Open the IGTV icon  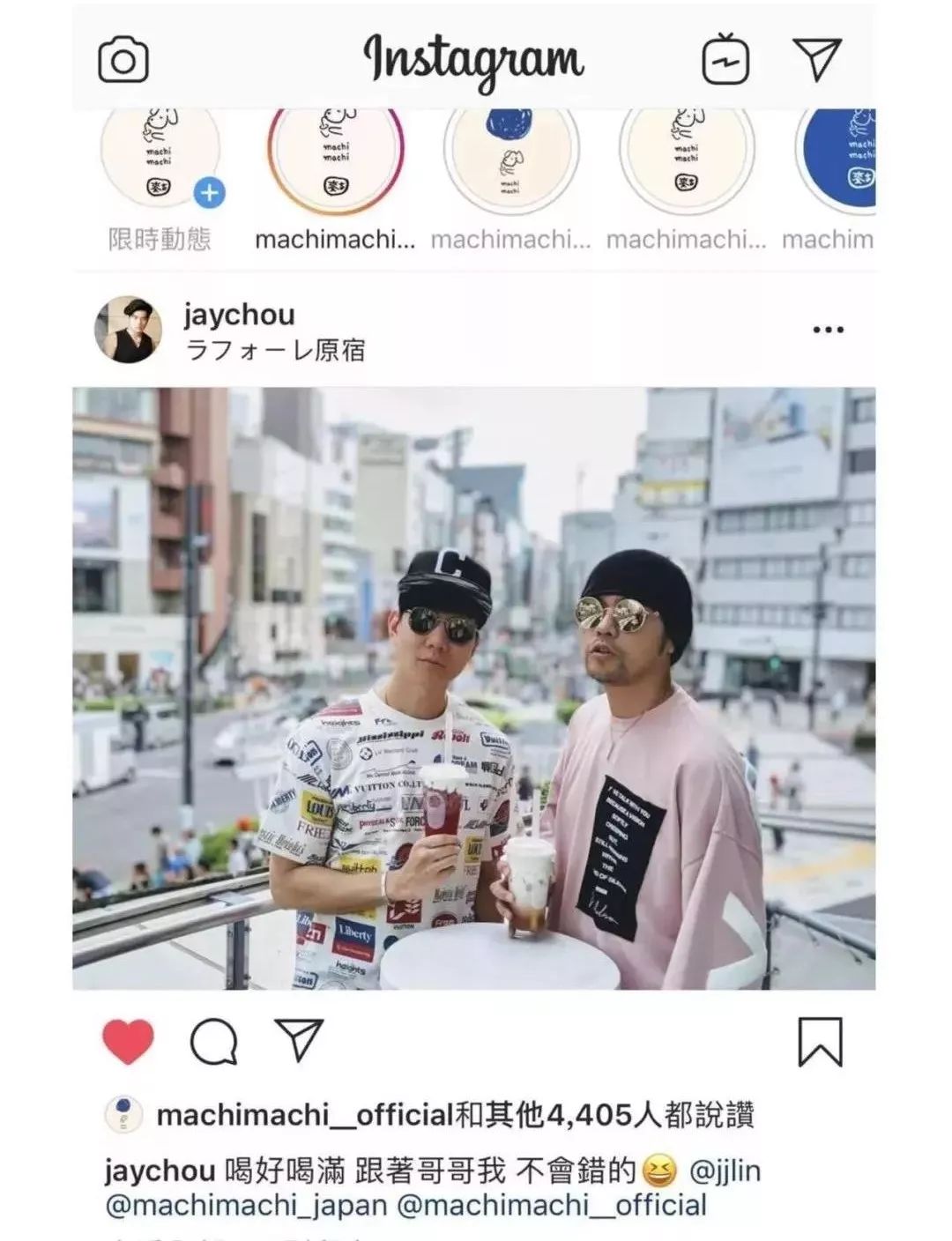[x=725, y=60]
